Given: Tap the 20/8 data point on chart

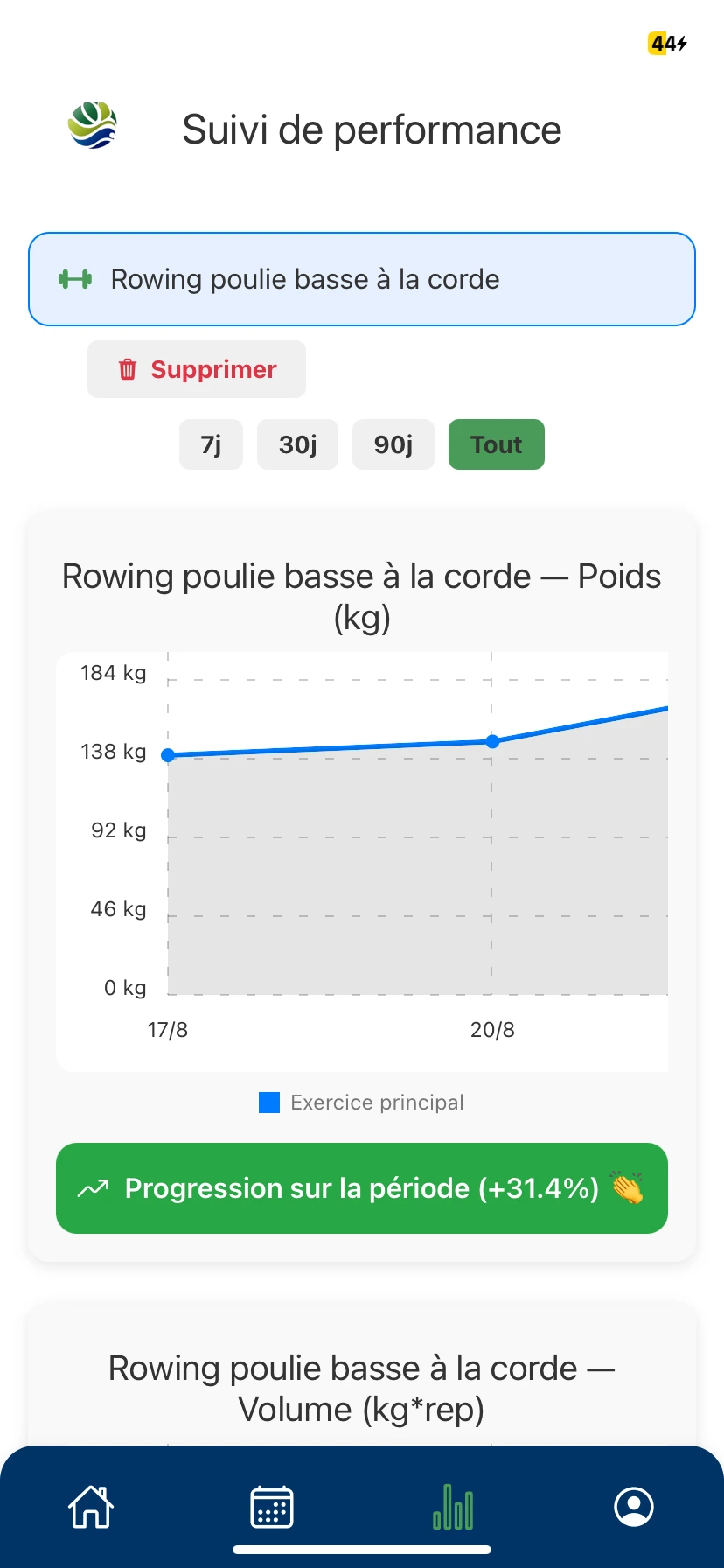Looking at the screenshot, I should (x=492, y=741).
